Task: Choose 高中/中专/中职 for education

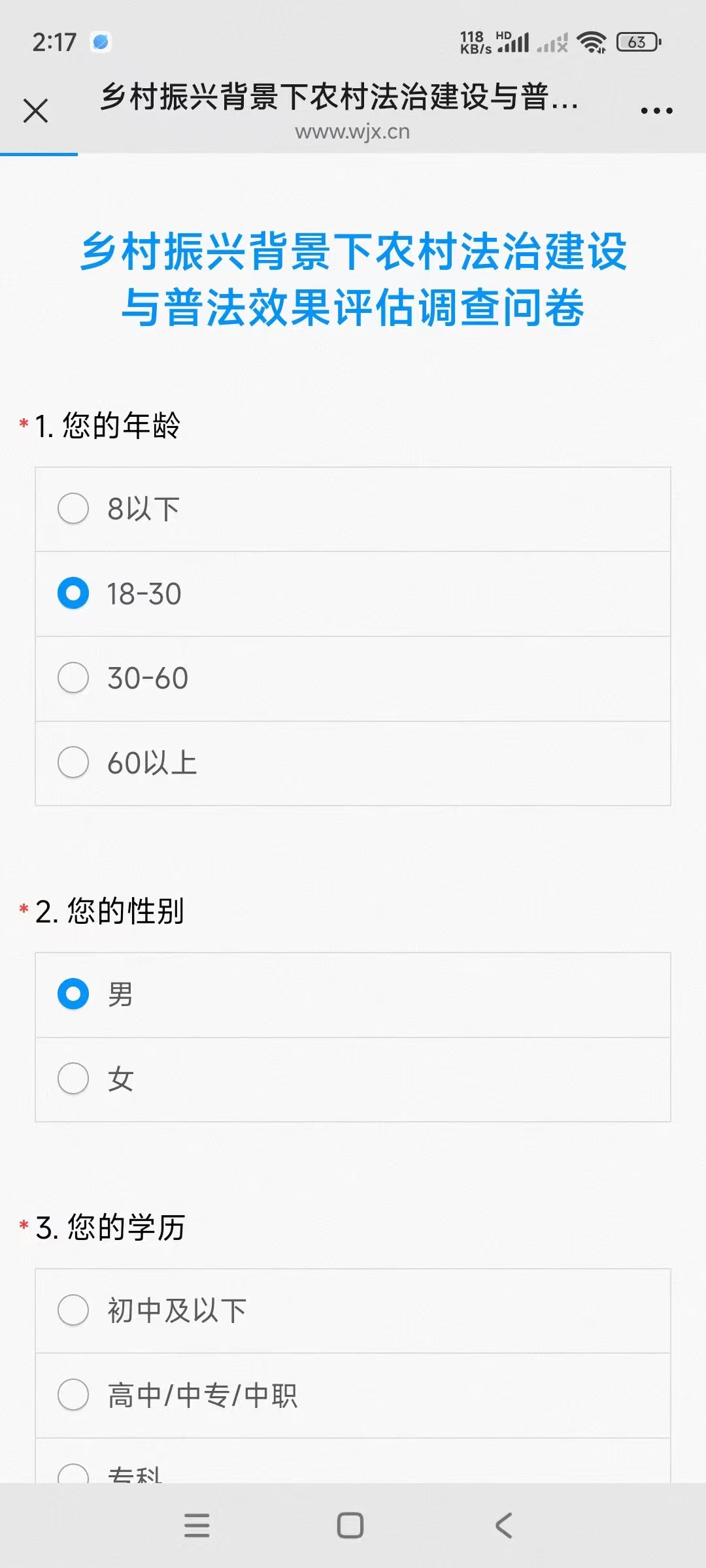Action: click(x=73, y=1395)
